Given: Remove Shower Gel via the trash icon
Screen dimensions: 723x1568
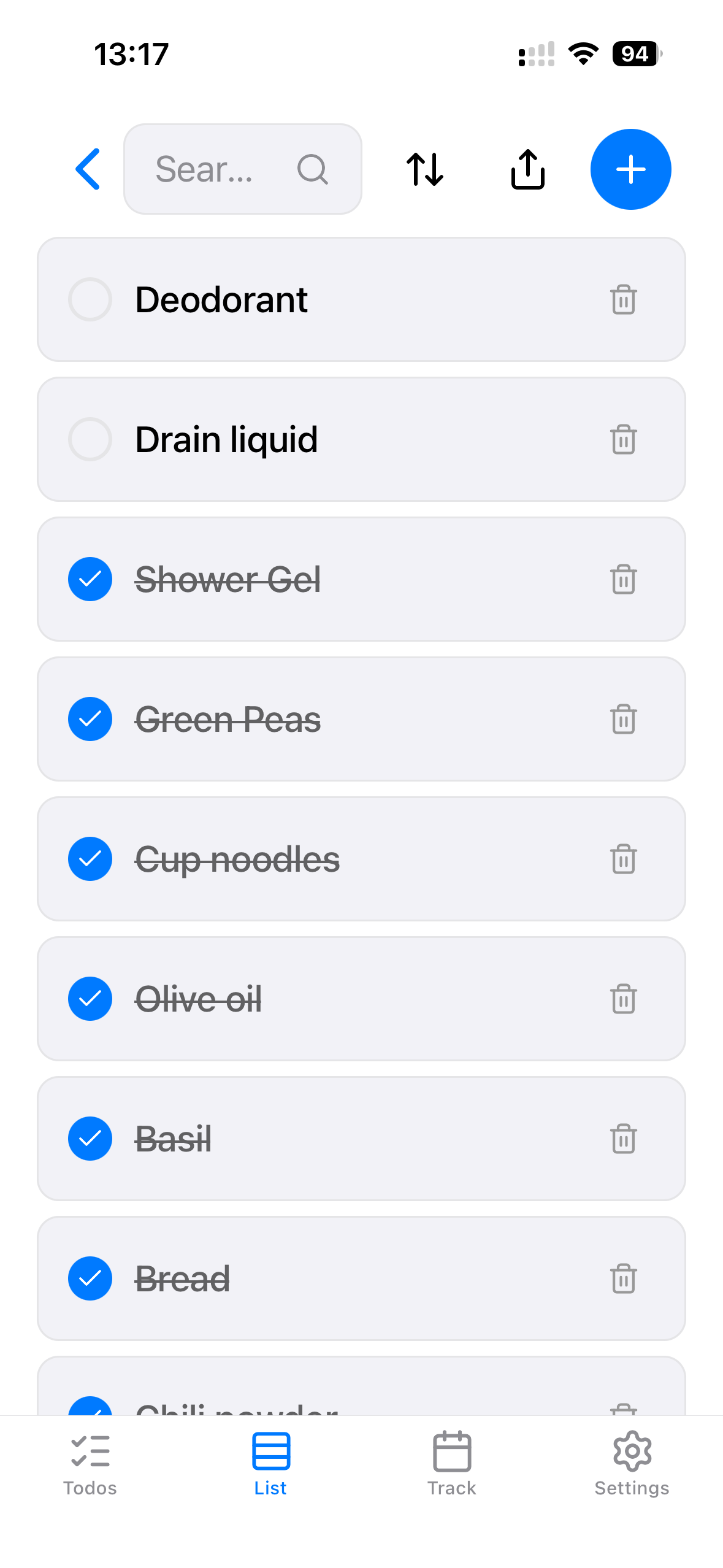Looking at the screenshot, I should [x=624, y=579].
